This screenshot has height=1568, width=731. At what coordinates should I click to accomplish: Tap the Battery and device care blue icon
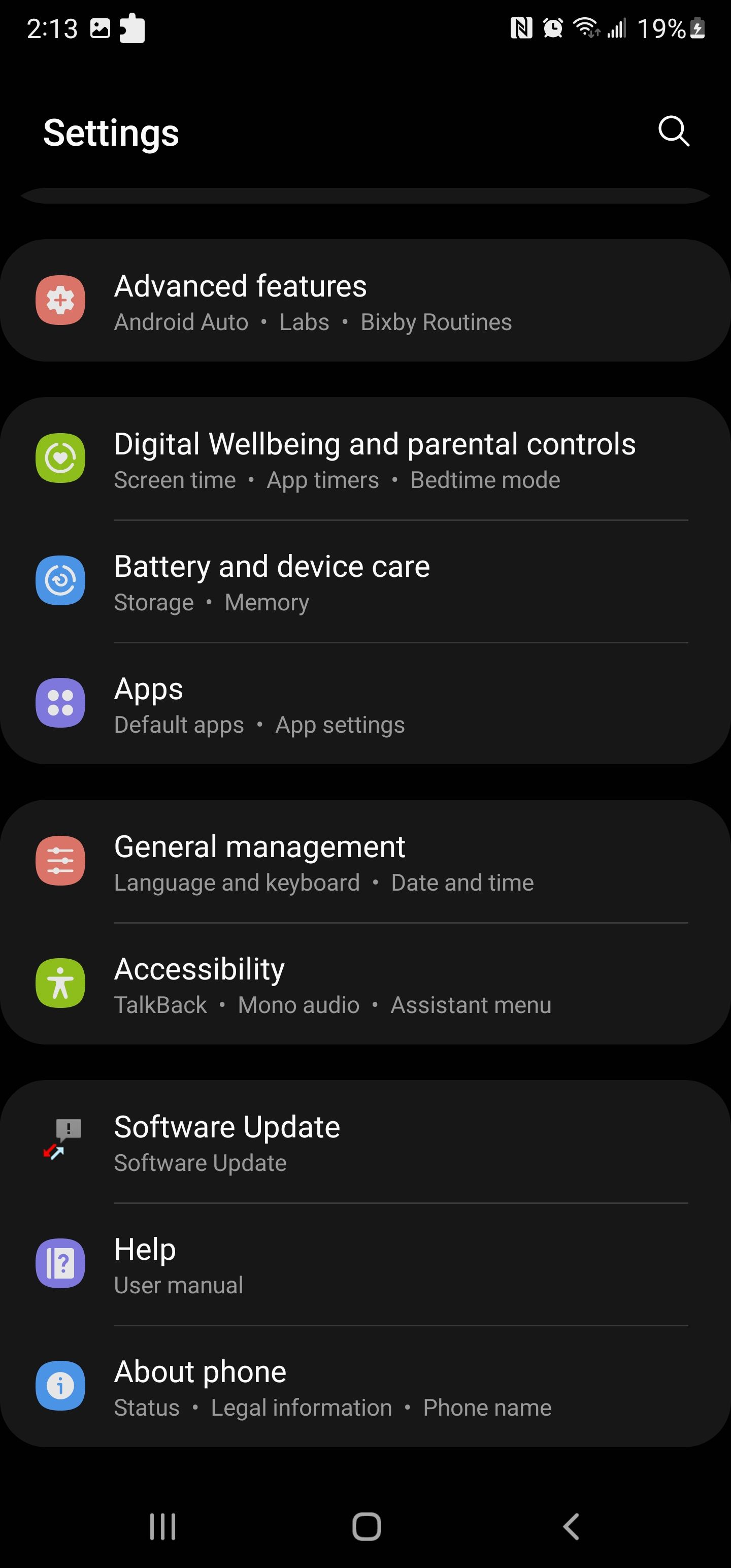(60, 581)
